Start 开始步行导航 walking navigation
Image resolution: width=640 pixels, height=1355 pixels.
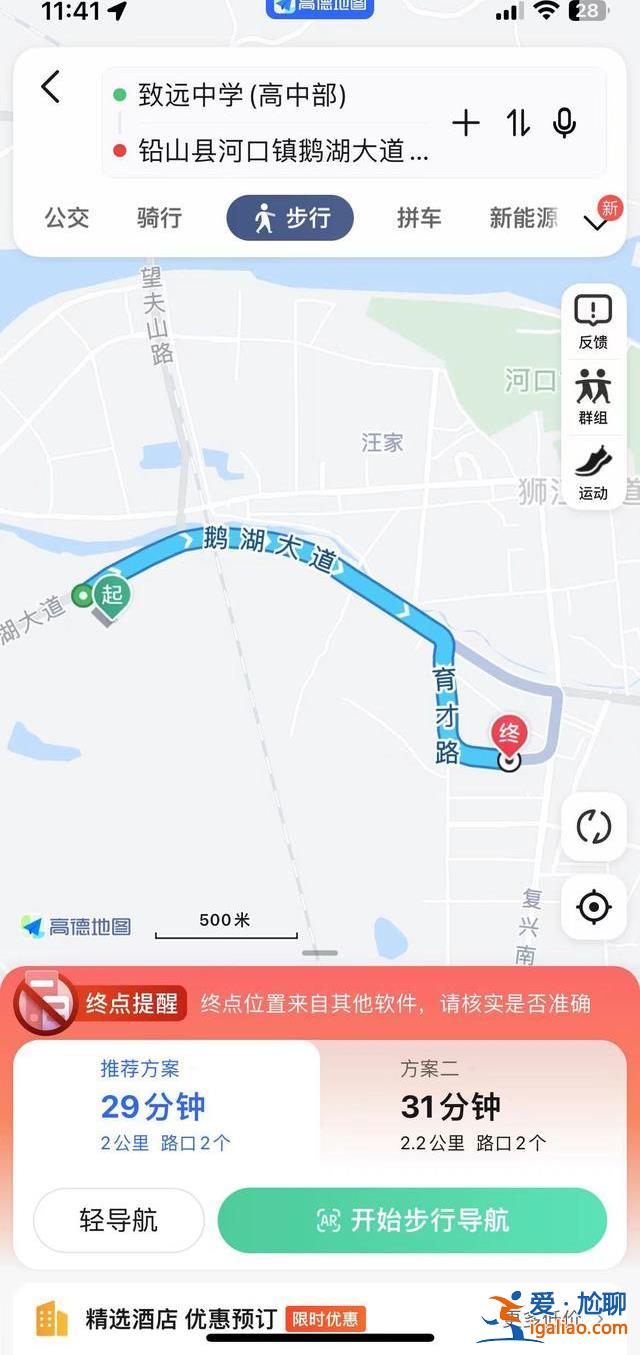click(412, 1220)
